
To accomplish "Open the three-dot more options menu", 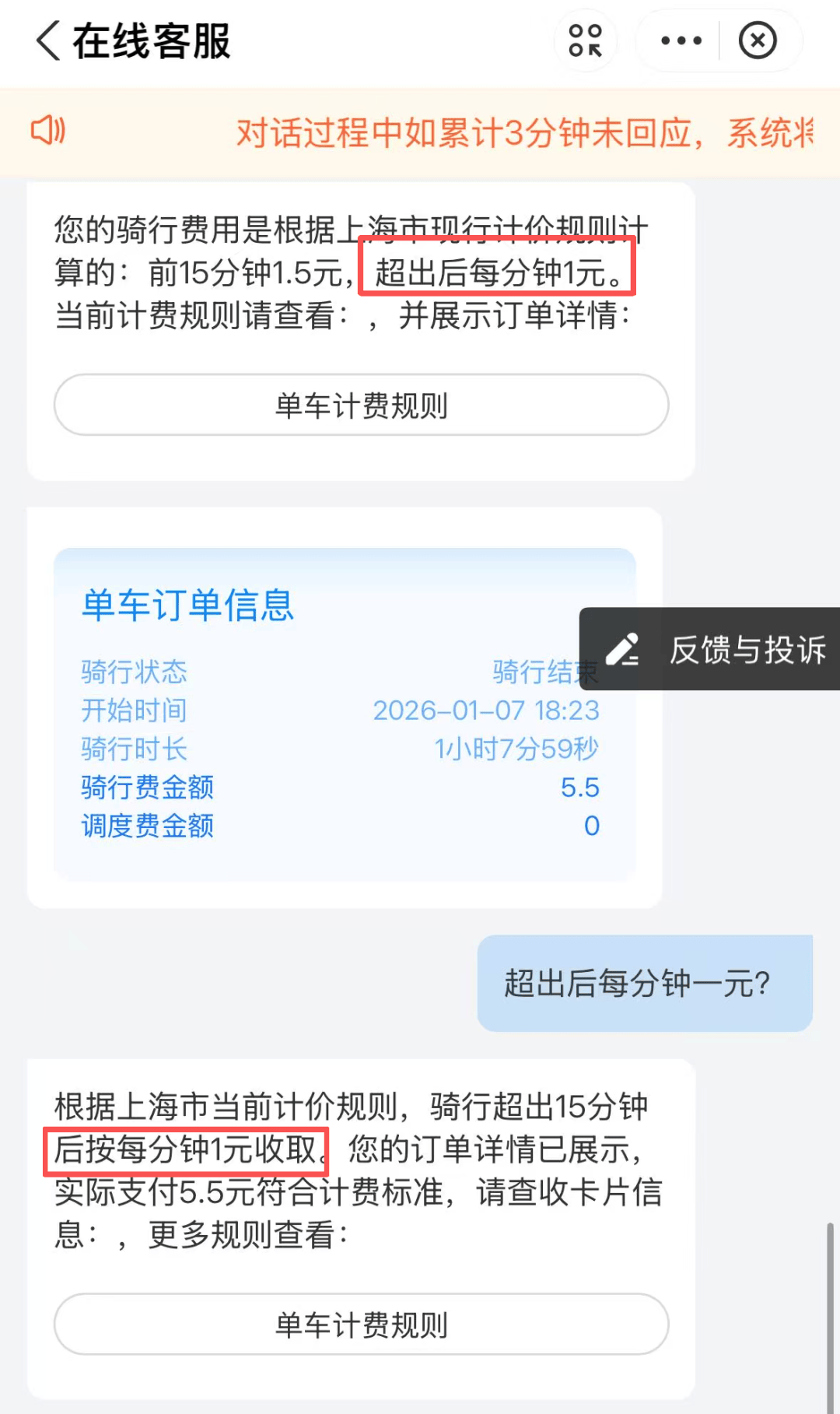I will (x=681, y=40).
